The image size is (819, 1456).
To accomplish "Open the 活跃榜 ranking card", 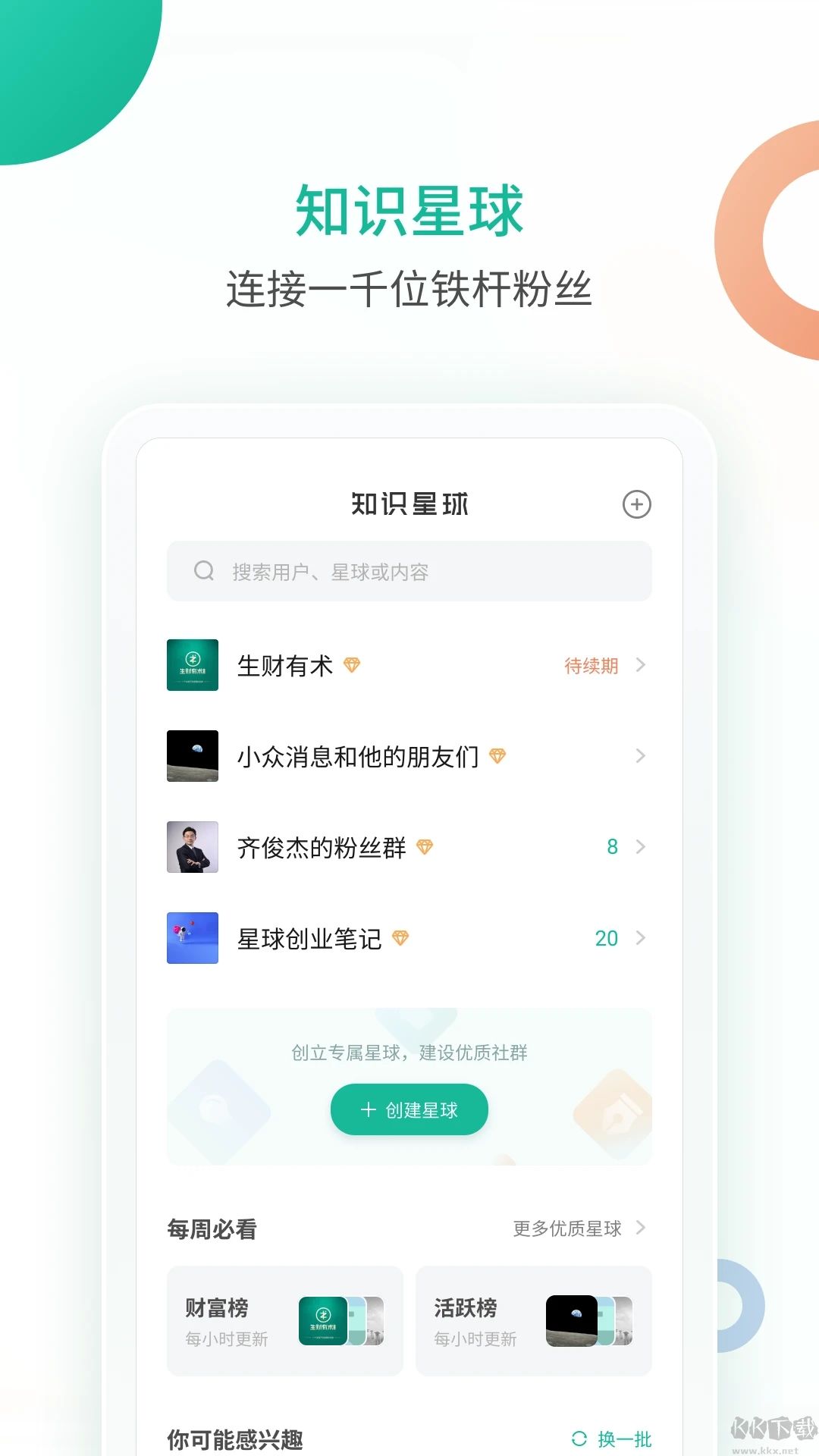I will point(533,1321).
